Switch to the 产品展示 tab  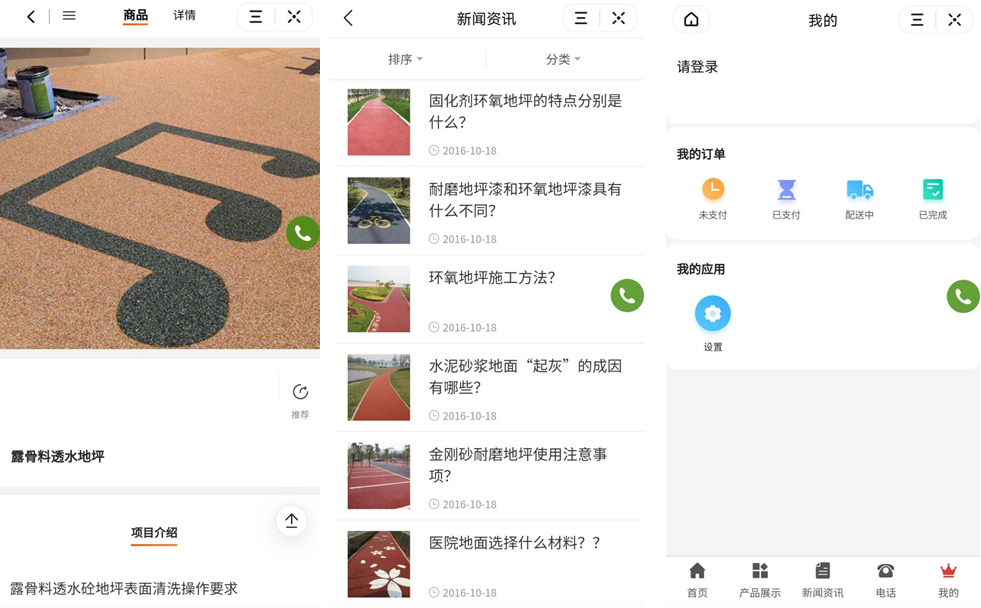click(760, 580)
